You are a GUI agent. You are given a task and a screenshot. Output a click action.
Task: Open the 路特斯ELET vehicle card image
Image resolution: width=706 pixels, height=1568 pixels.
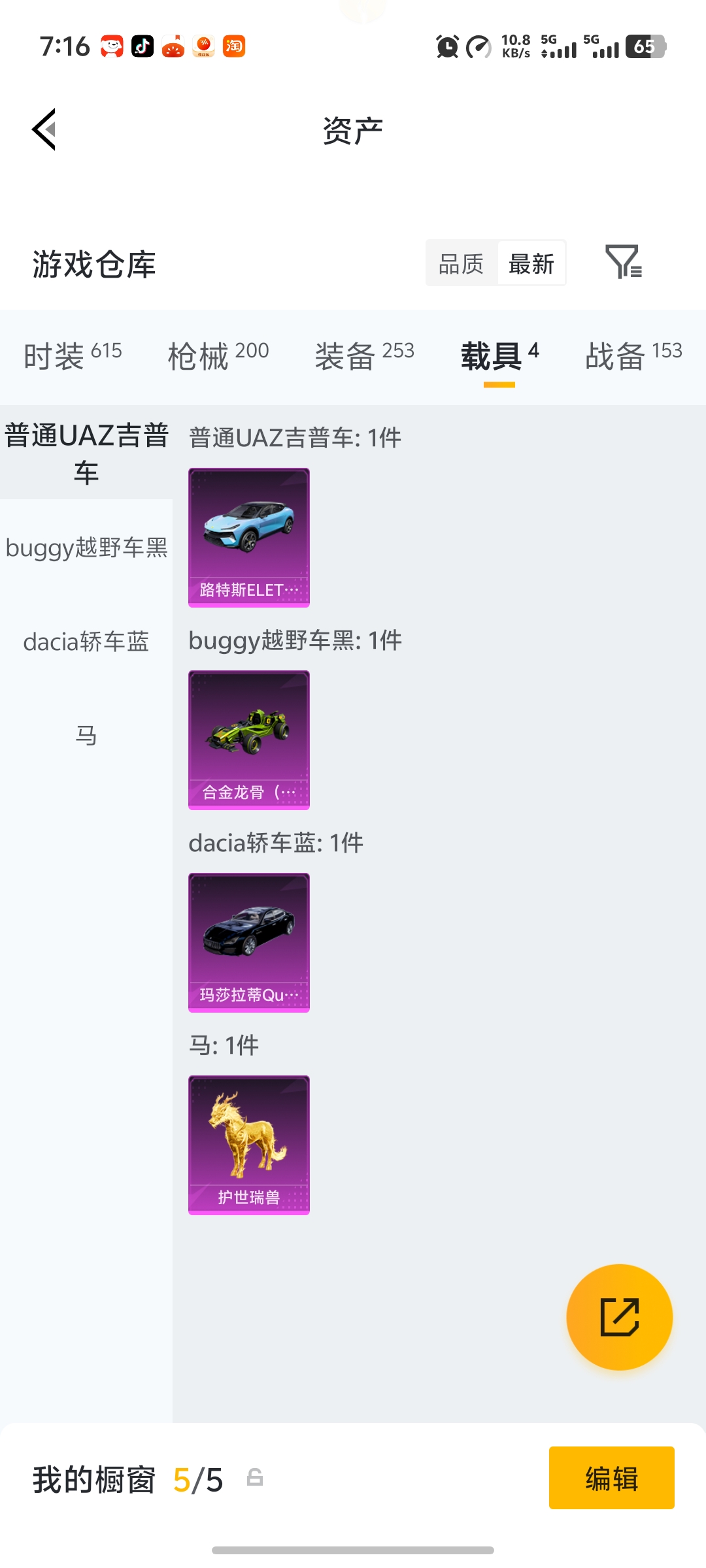[248, 537]
